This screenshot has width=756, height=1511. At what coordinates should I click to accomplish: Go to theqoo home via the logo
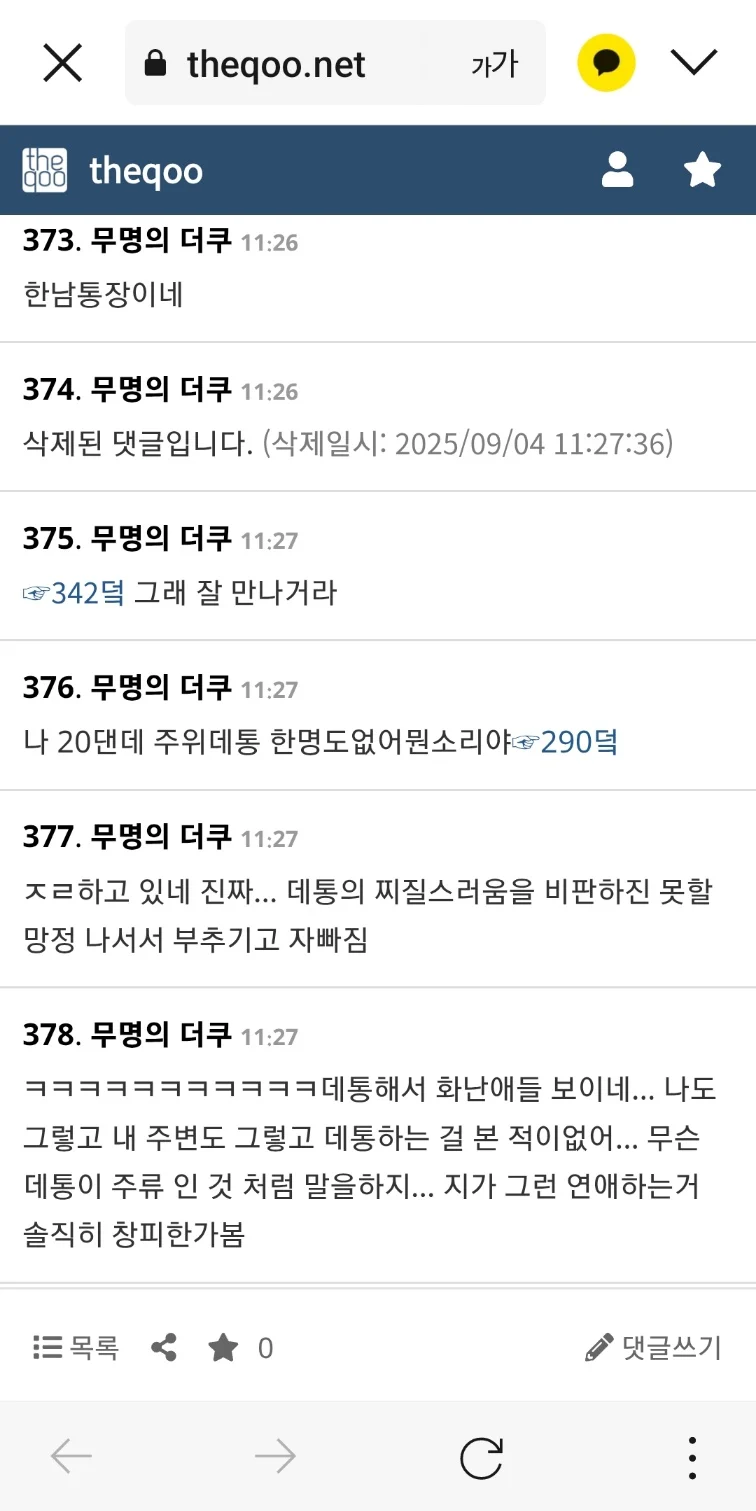tap(112, 171)
